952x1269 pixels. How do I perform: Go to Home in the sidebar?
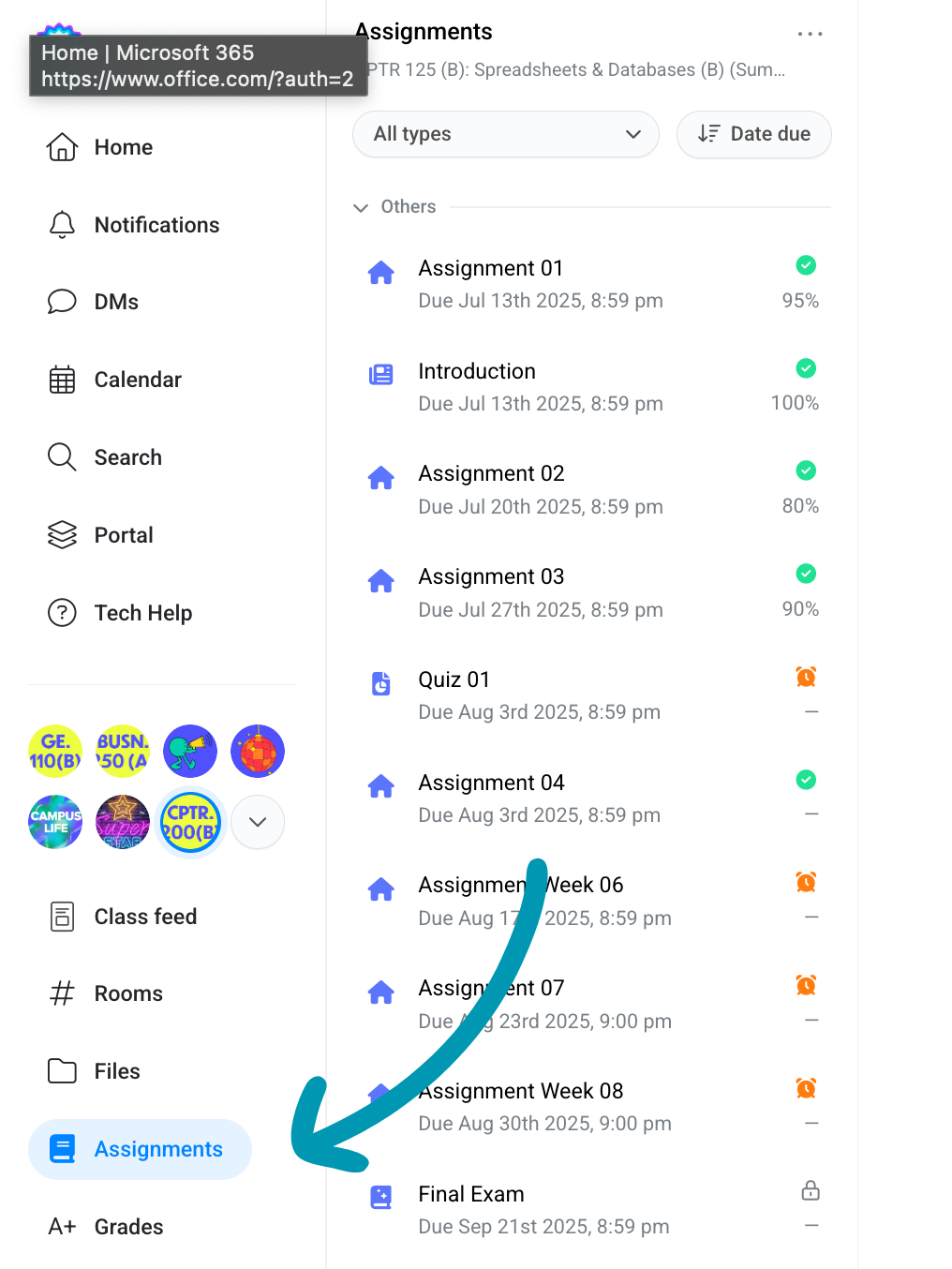[123, 147]
